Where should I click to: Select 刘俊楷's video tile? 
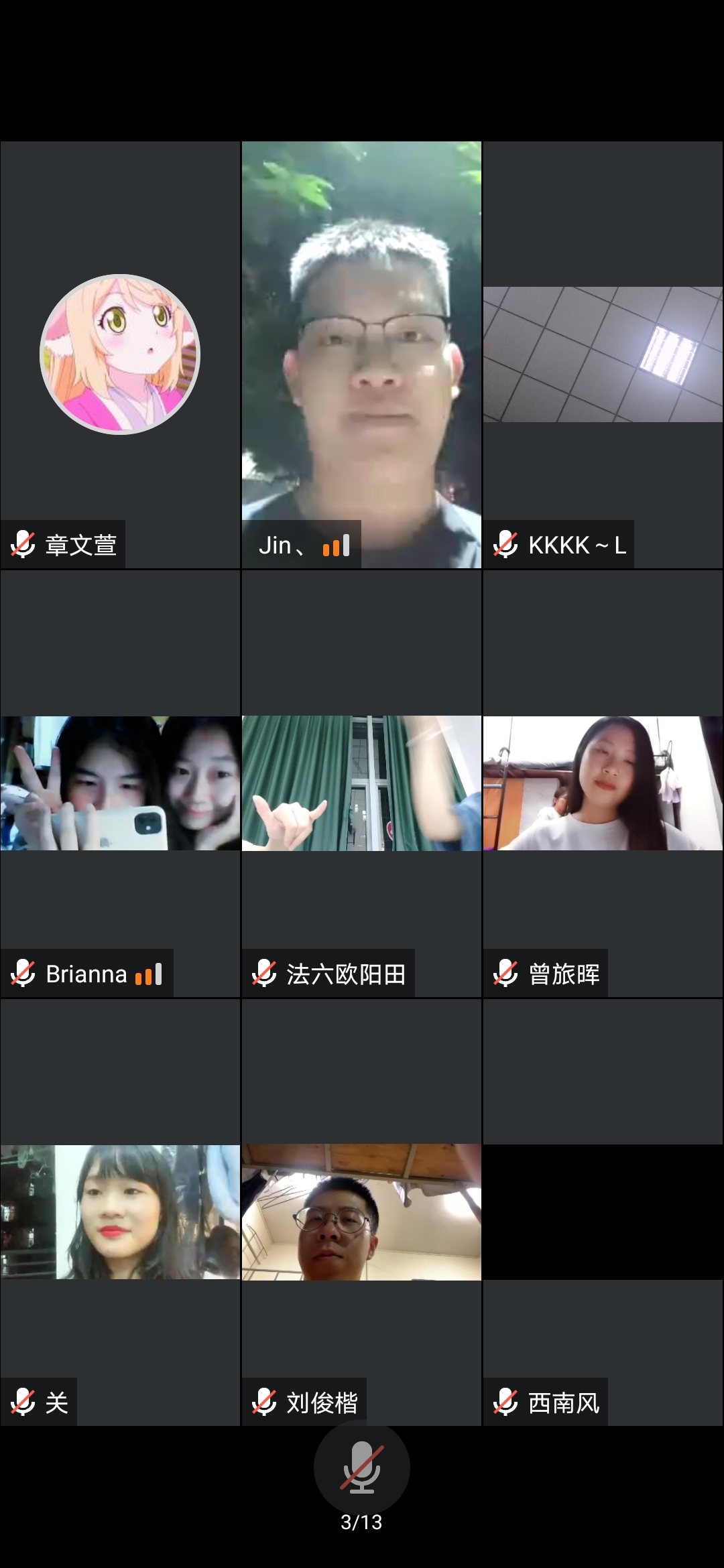tap(361, 1212)
